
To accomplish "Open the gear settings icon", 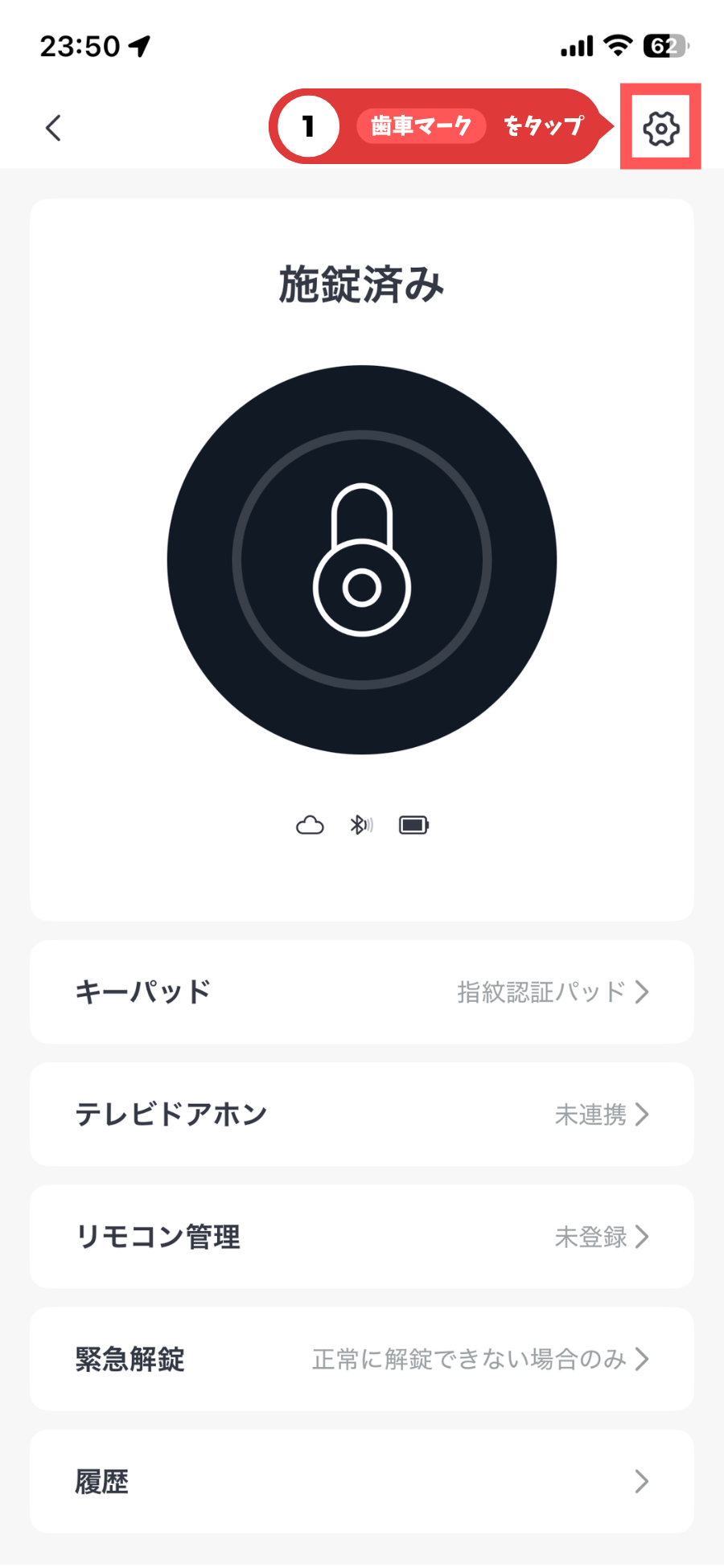I will click(660, 128).
